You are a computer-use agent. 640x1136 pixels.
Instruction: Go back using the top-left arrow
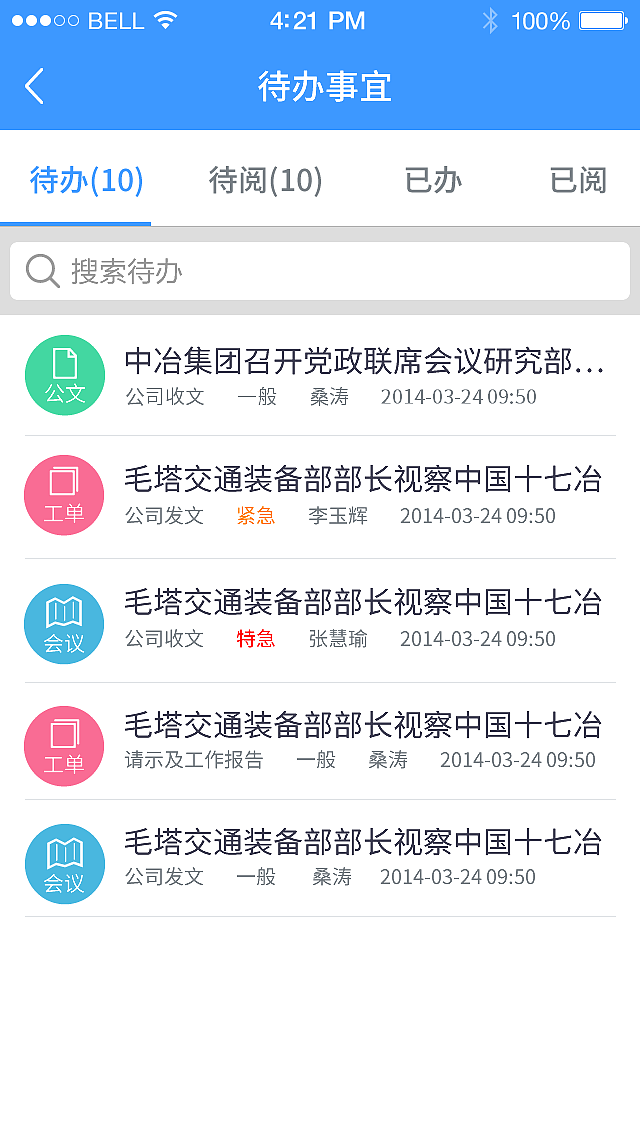tap(35, 87)
